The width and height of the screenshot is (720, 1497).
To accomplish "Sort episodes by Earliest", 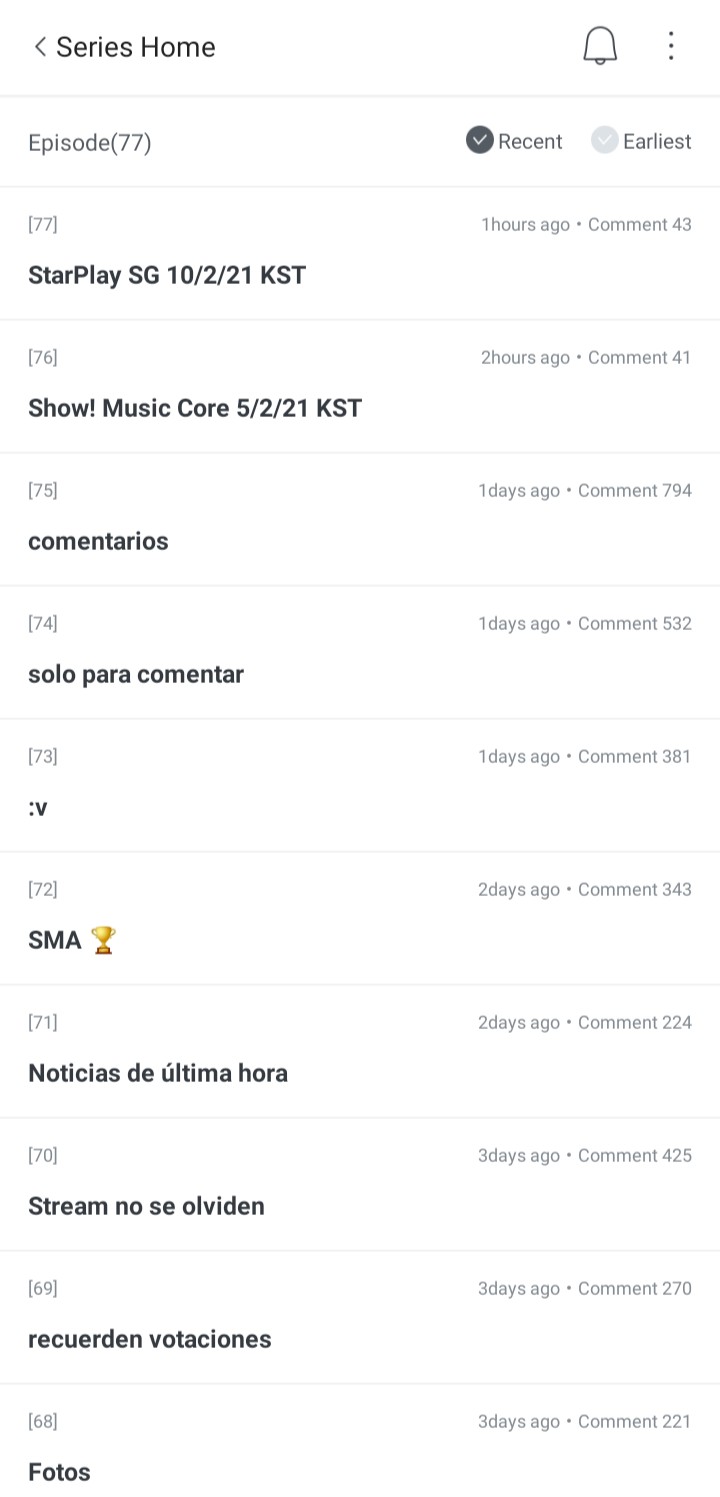I will (x=641, y=141).
